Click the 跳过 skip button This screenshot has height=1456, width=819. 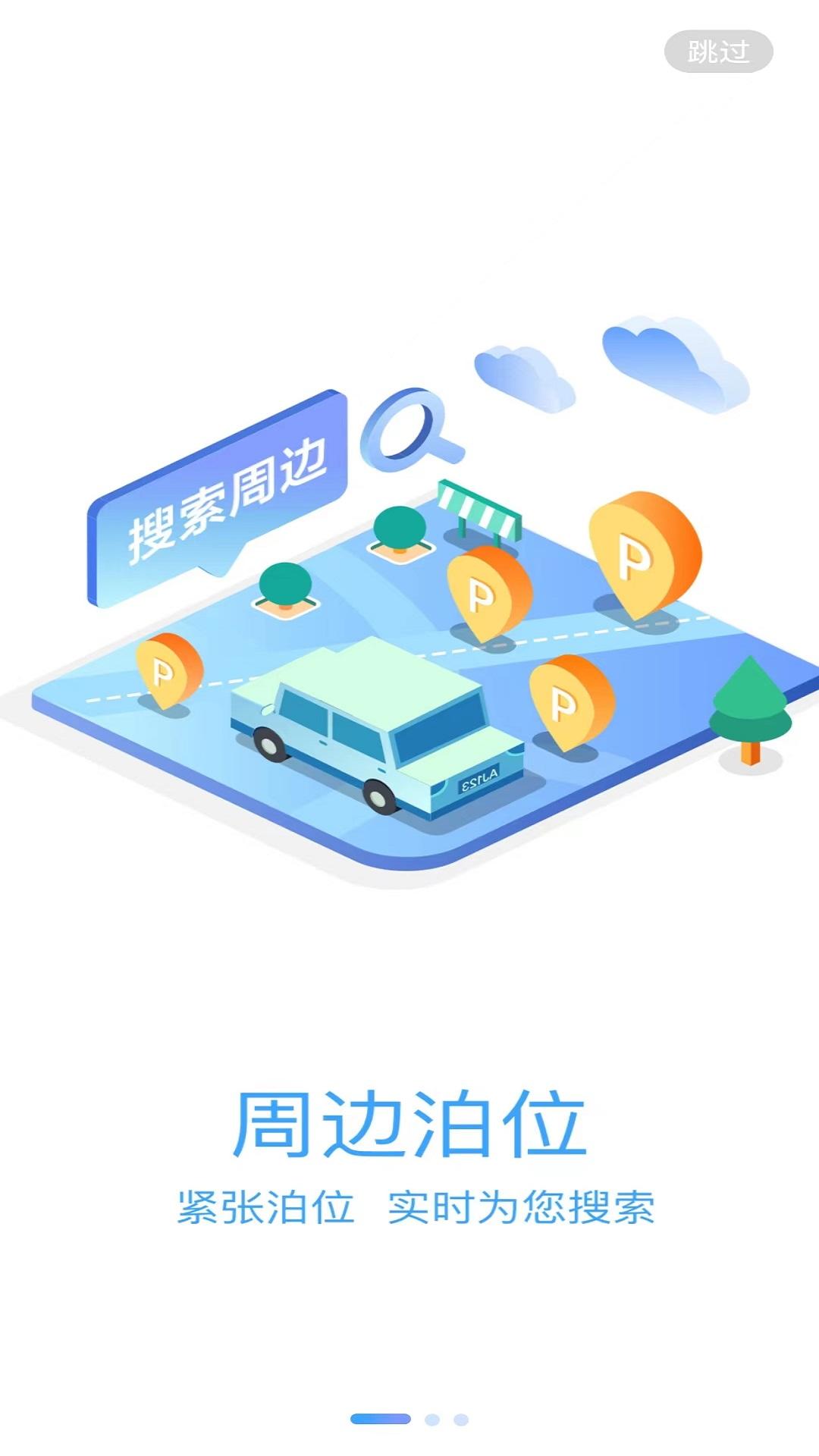[717, 52]
